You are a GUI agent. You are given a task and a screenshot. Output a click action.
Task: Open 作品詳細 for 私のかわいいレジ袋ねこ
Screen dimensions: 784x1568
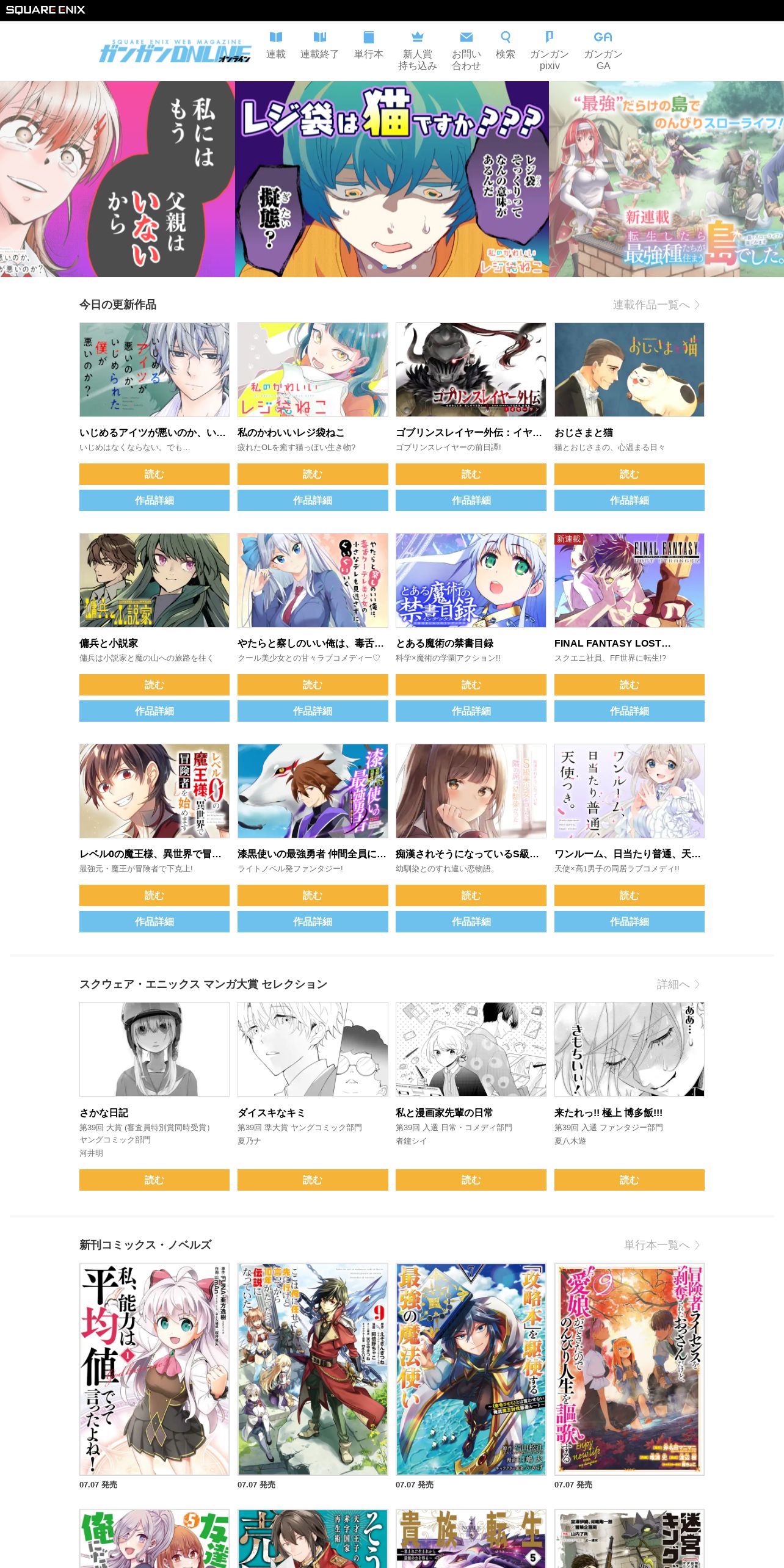[x=312, y=500]
